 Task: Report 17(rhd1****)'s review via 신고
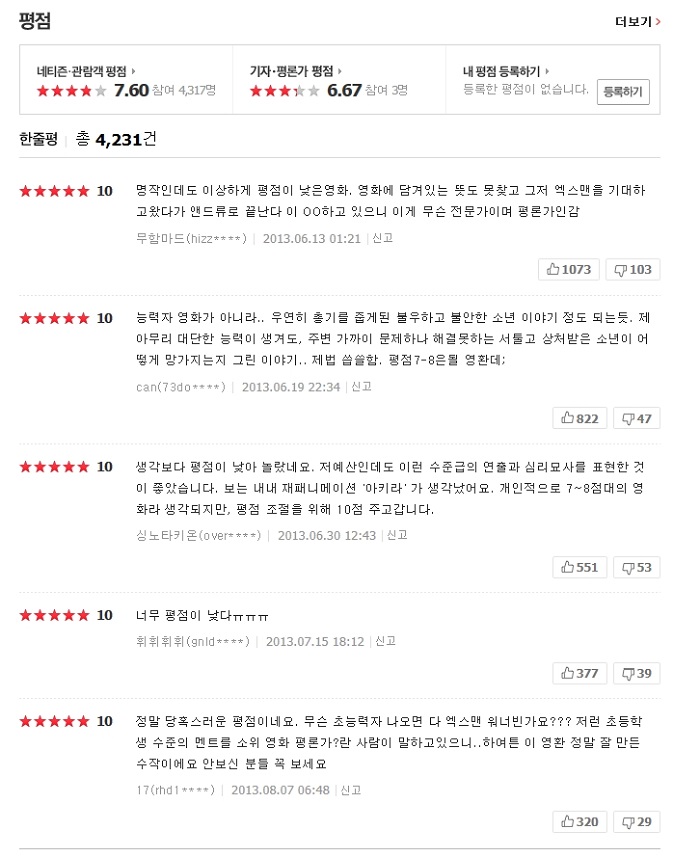(351, 789)
